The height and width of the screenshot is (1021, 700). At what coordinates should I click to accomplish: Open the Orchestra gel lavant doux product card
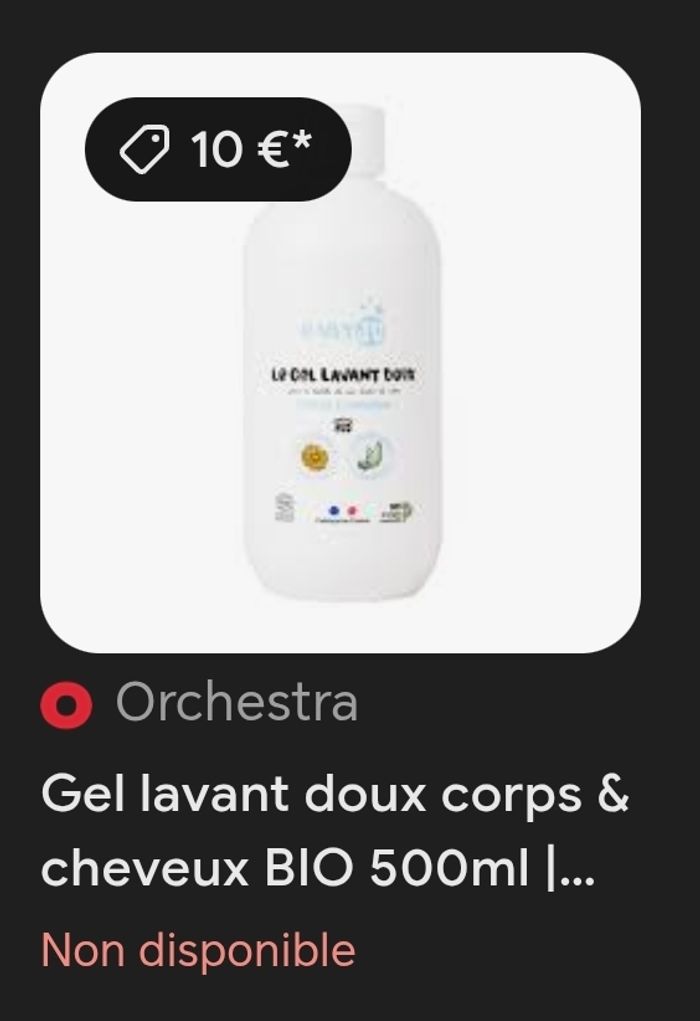(x=340, y=400)
